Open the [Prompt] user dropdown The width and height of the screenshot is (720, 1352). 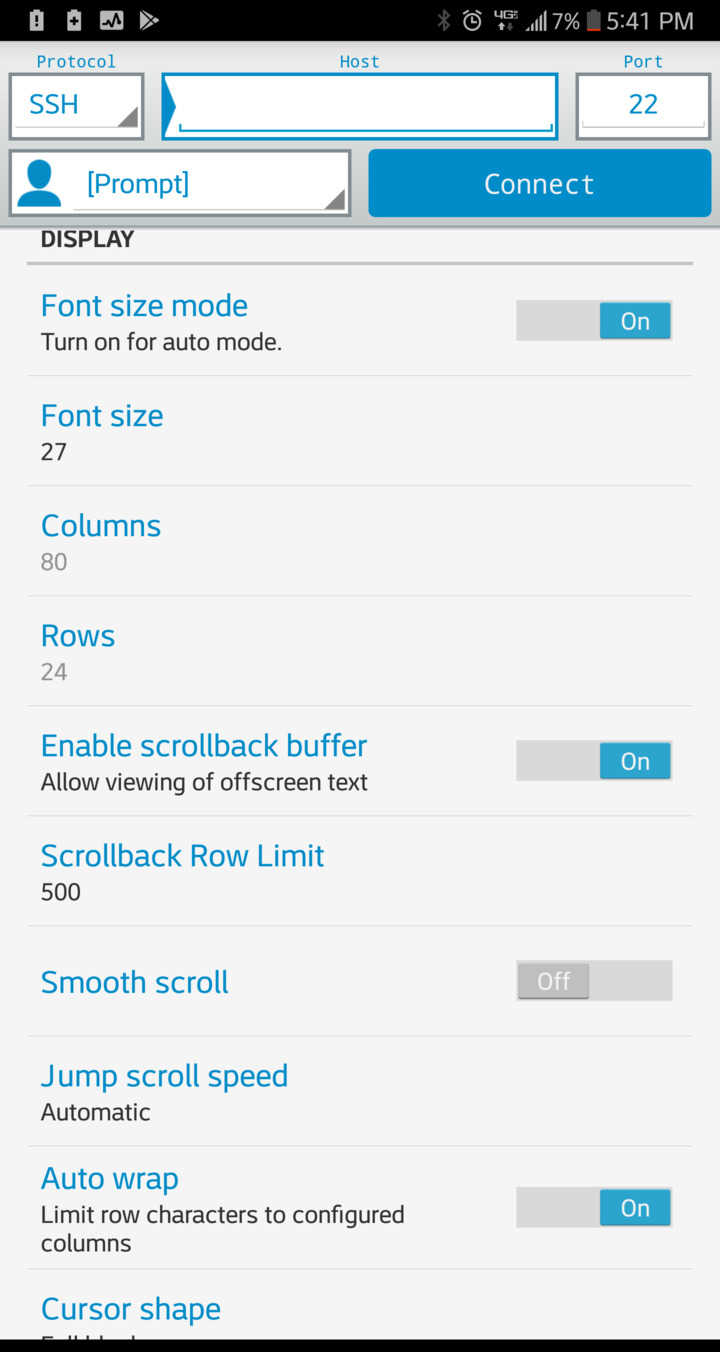point(180,184)
